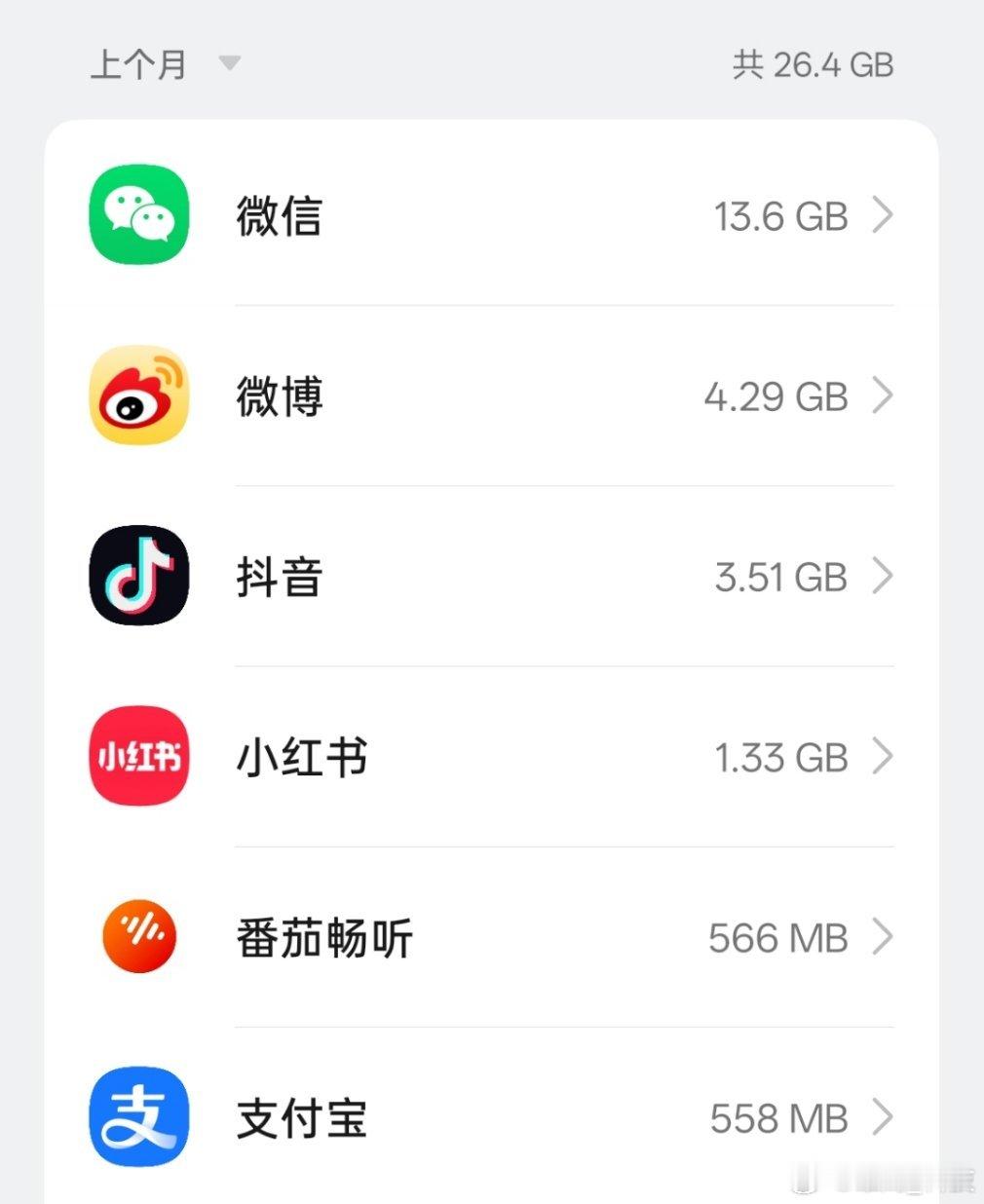Tap the 番茄畅听 app icon
This screenshot has width=984, height=1204.
pyautogui.click(x=138, y=938)
